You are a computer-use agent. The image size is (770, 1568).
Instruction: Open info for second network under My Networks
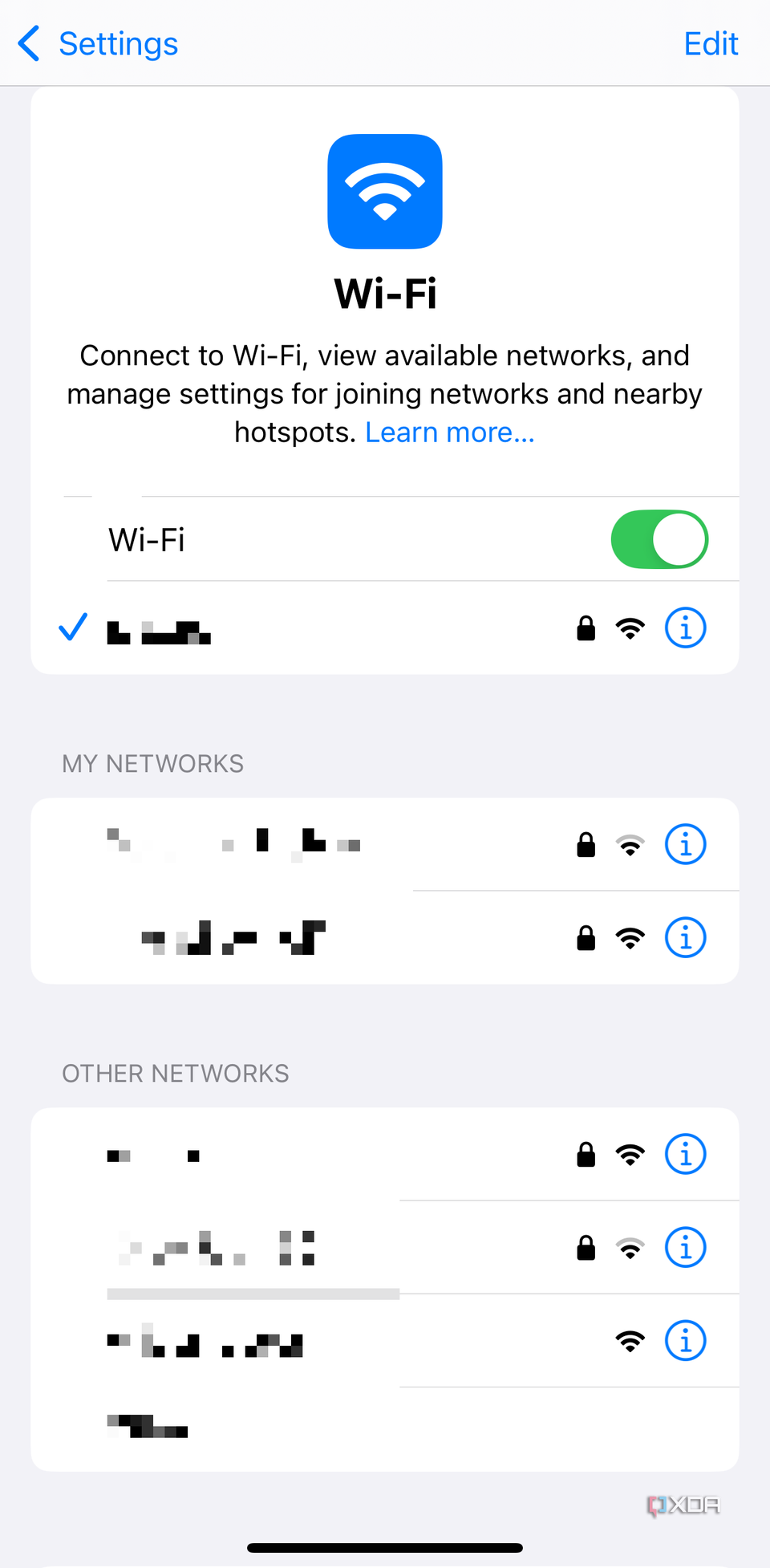click(x=685, y=937)
